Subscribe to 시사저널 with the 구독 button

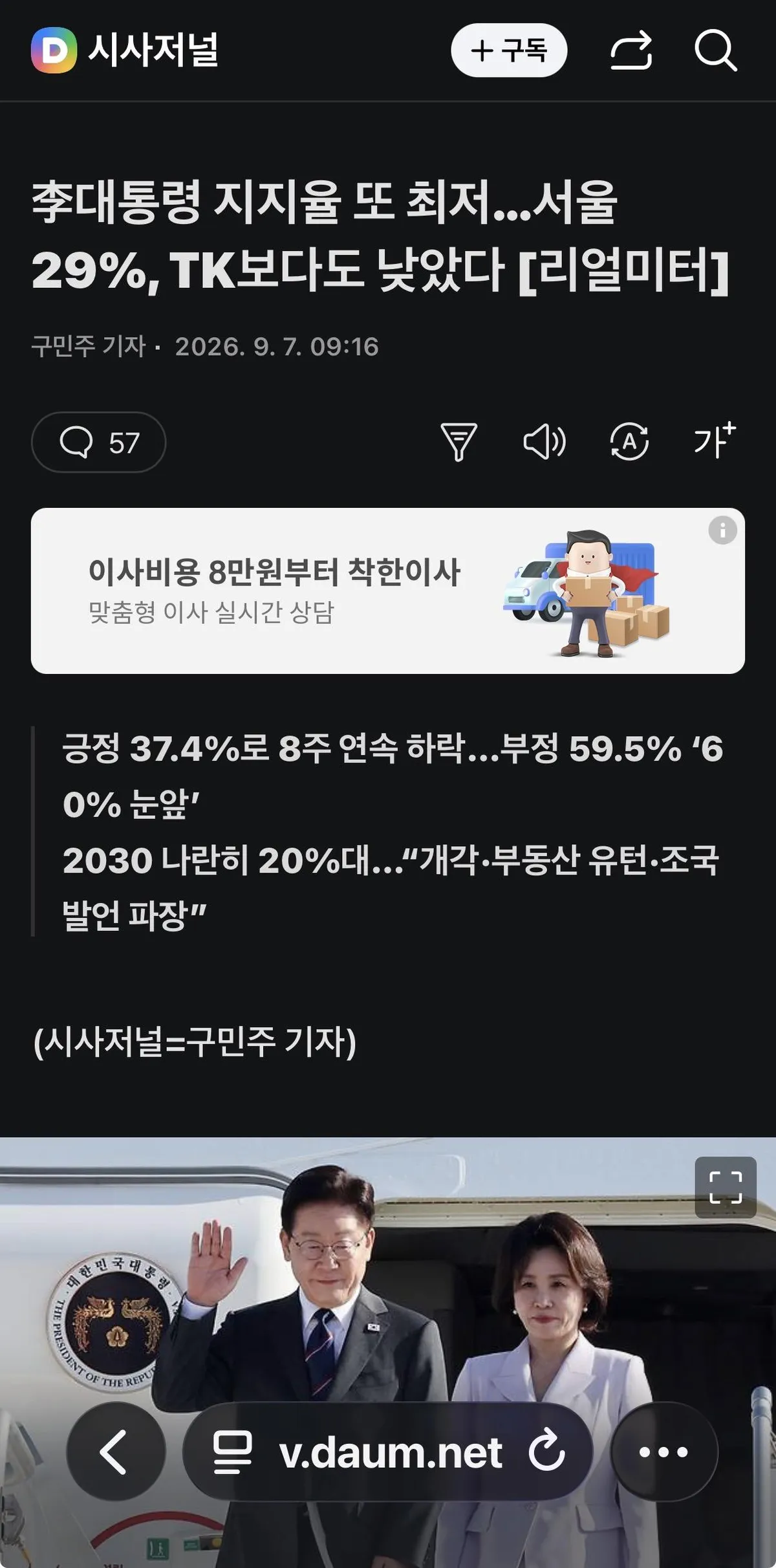point(509,50)
